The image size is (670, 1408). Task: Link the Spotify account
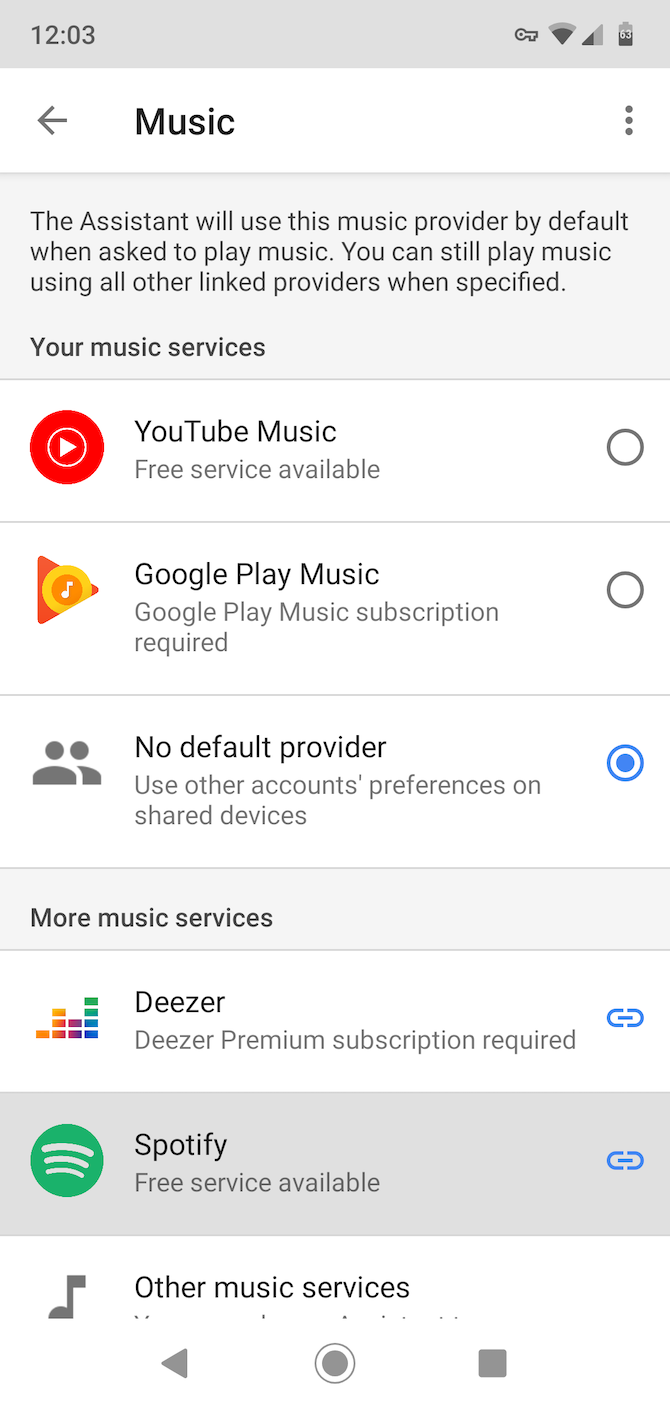coord(625,1161)
